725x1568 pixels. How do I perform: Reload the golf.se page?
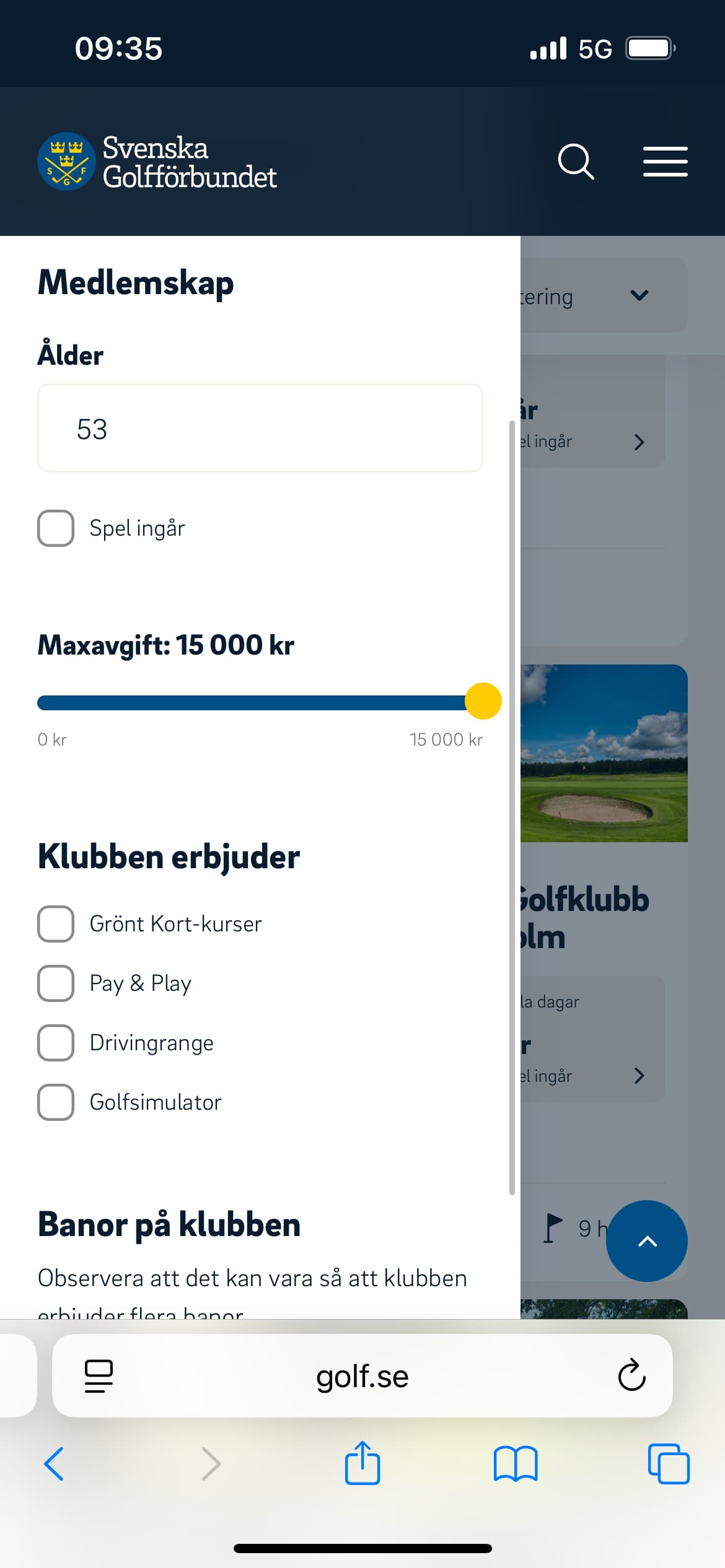point(631,1375)
